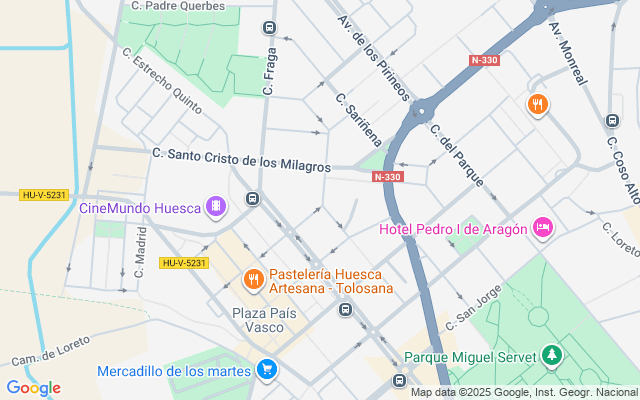This screenshot has height=400, width=640.
Task: Select the Hotel Pedro I de Aragón pin
Action: pyautogui.click(x=543, y=228)
